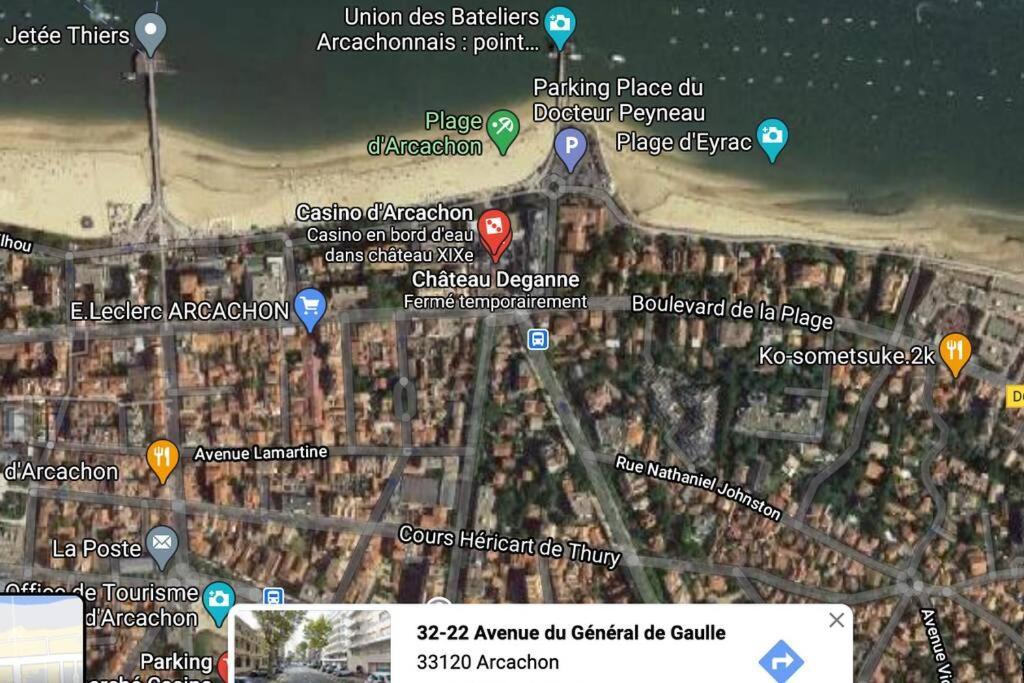Image resolution: width=1024 pixels, height=683 pixels.
Task: Open the Union des Bateliers Arcachonnais marker
Action: pos(560,24)
